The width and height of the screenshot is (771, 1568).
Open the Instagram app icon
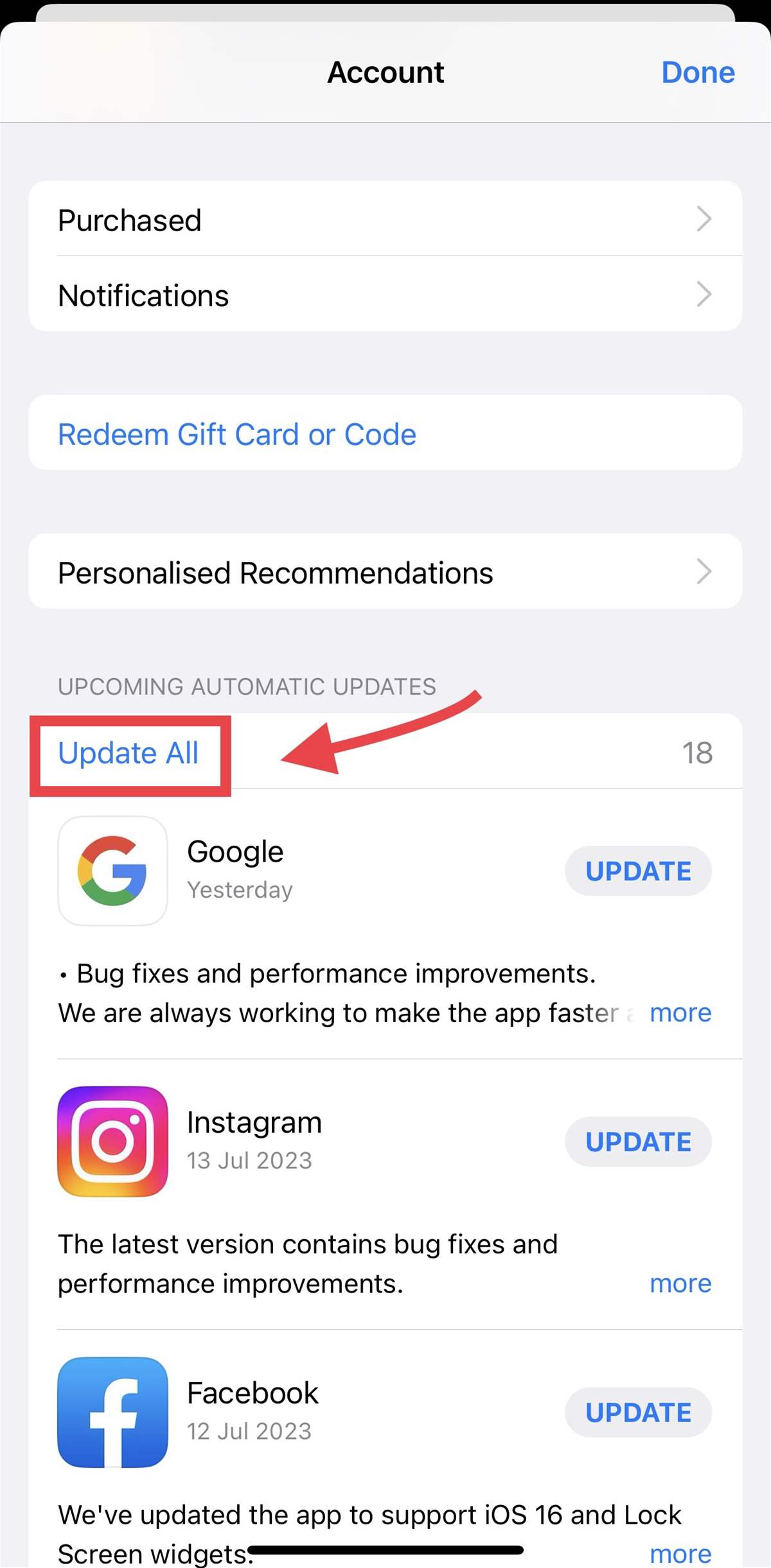112,1142
